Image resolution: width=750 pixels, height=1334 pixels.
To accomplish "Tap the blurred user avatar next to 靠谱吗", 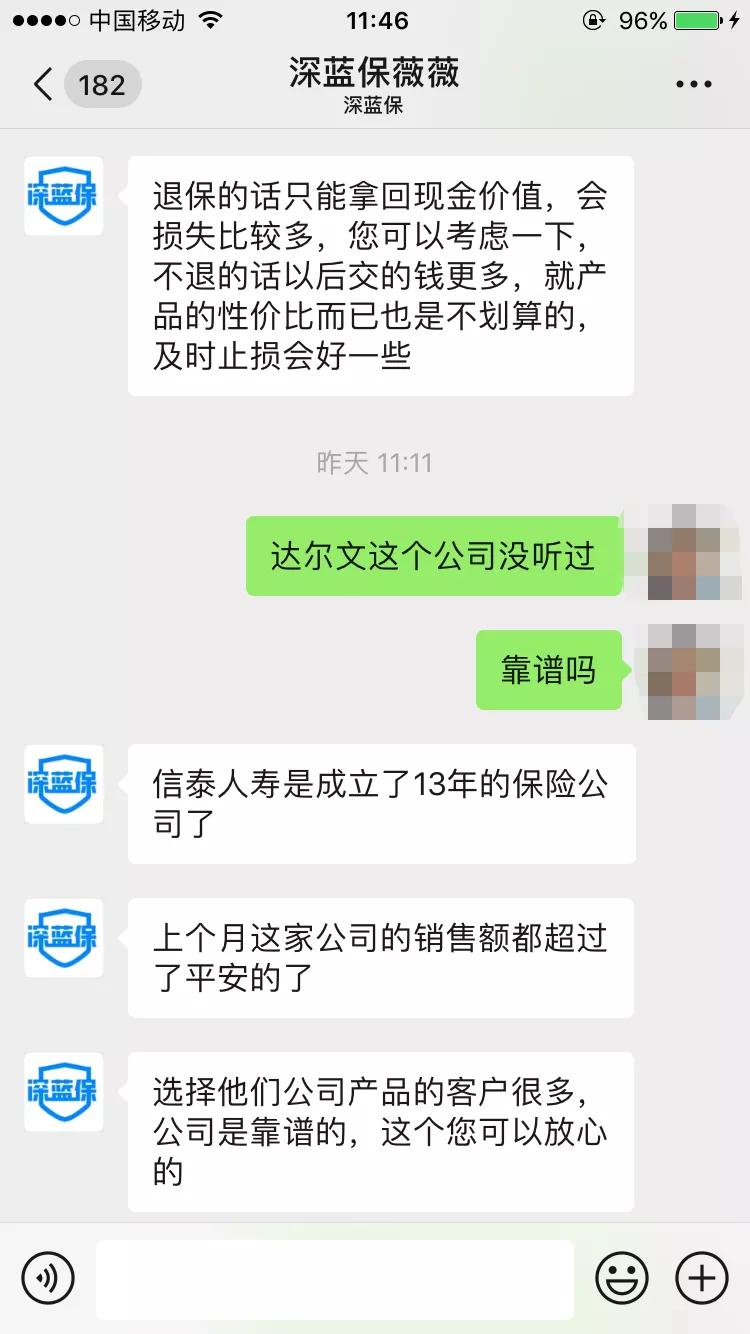I will tap(684, 671).
